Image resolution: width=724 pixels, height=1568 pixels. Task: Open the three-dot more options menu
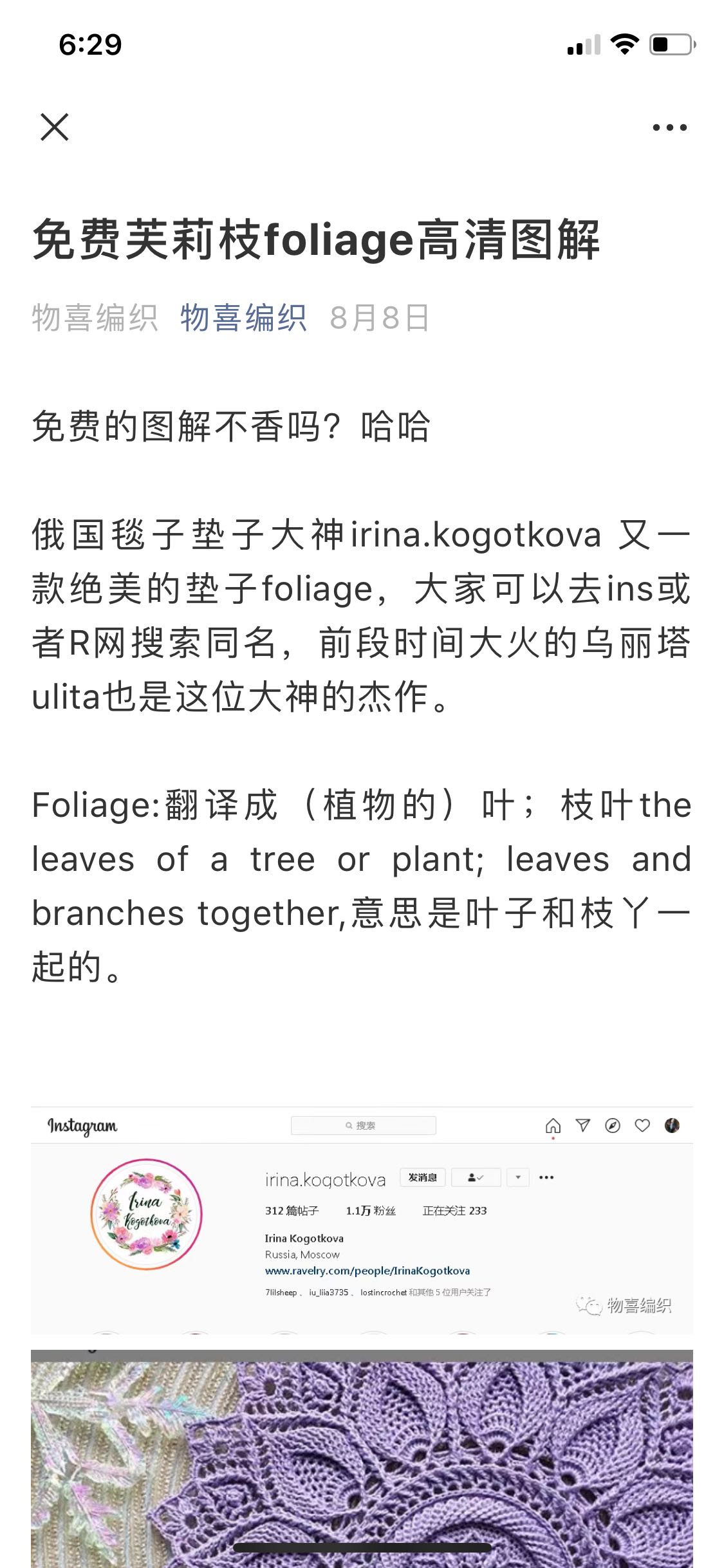click(x=669, y=127)
